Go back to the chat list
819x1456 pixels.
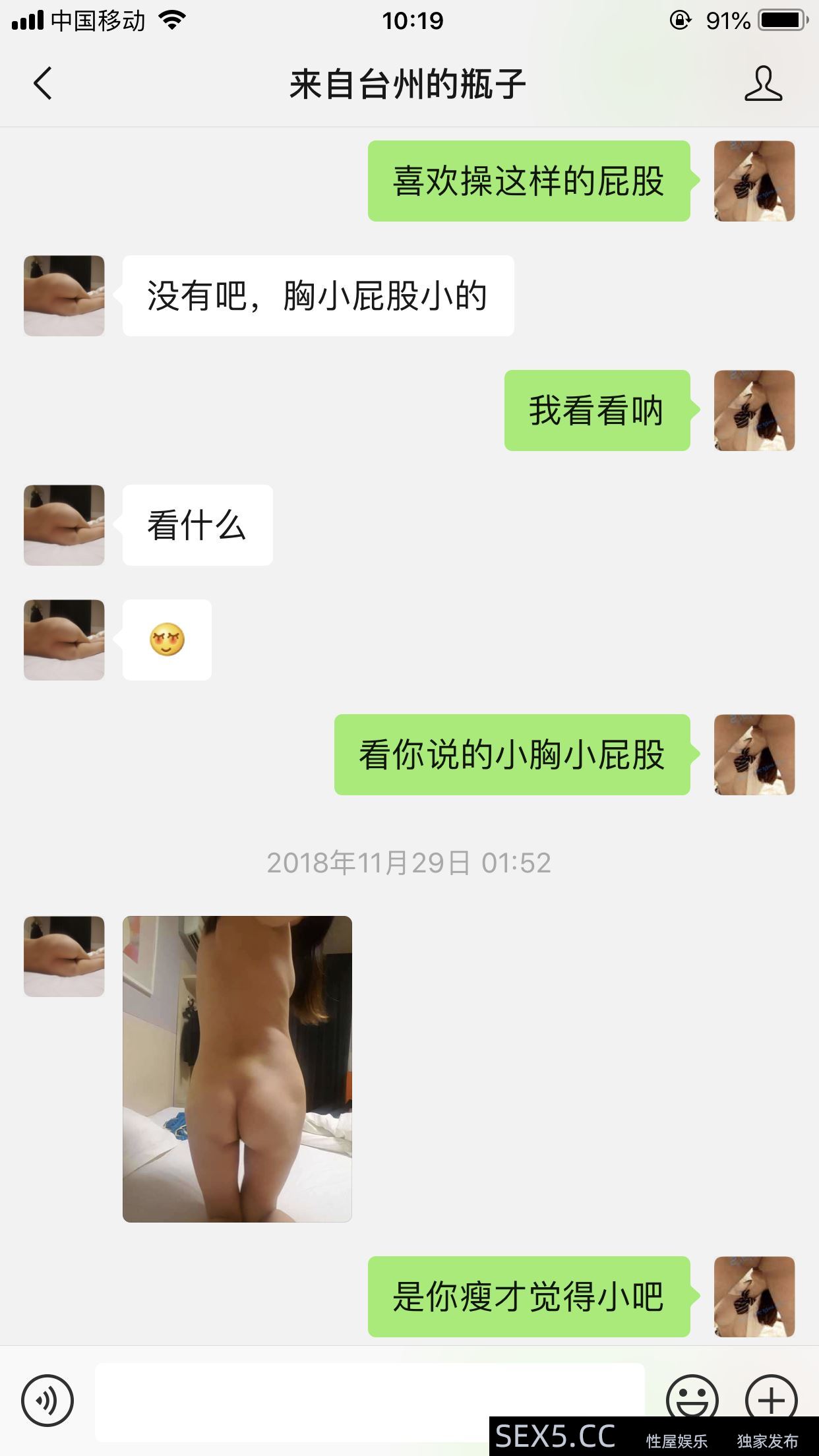click(43, 84)
